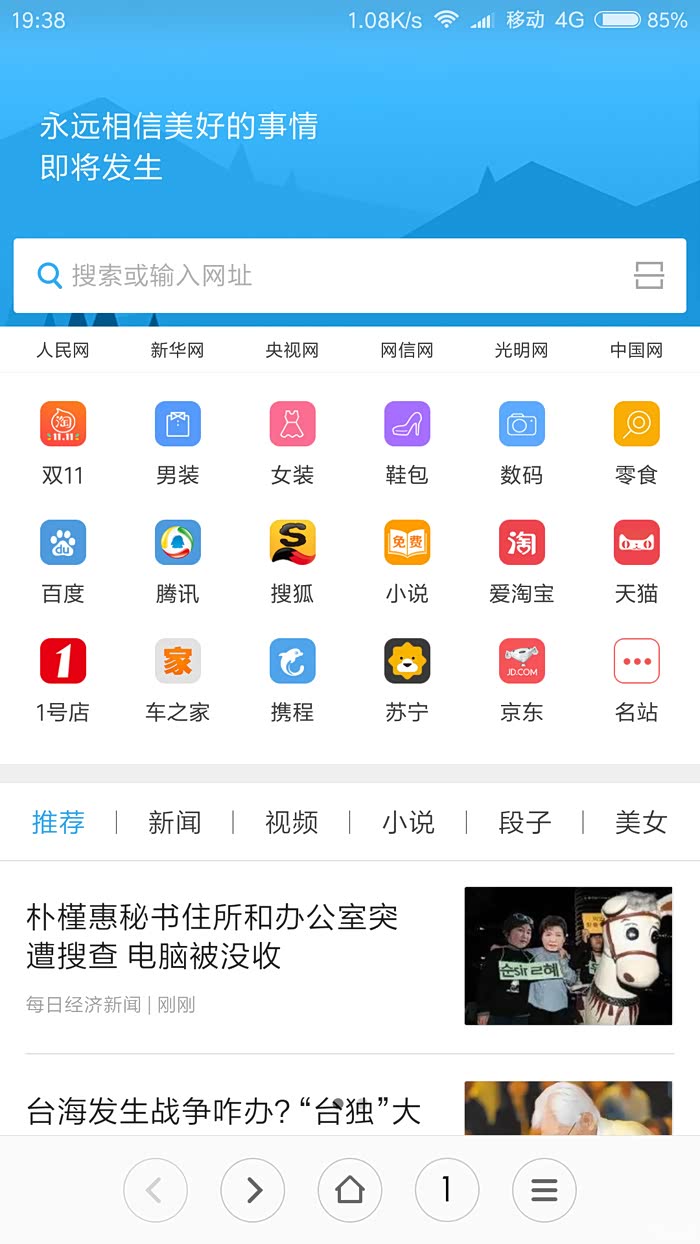Open the QR scan icon in the search bar

pos(649,275)
